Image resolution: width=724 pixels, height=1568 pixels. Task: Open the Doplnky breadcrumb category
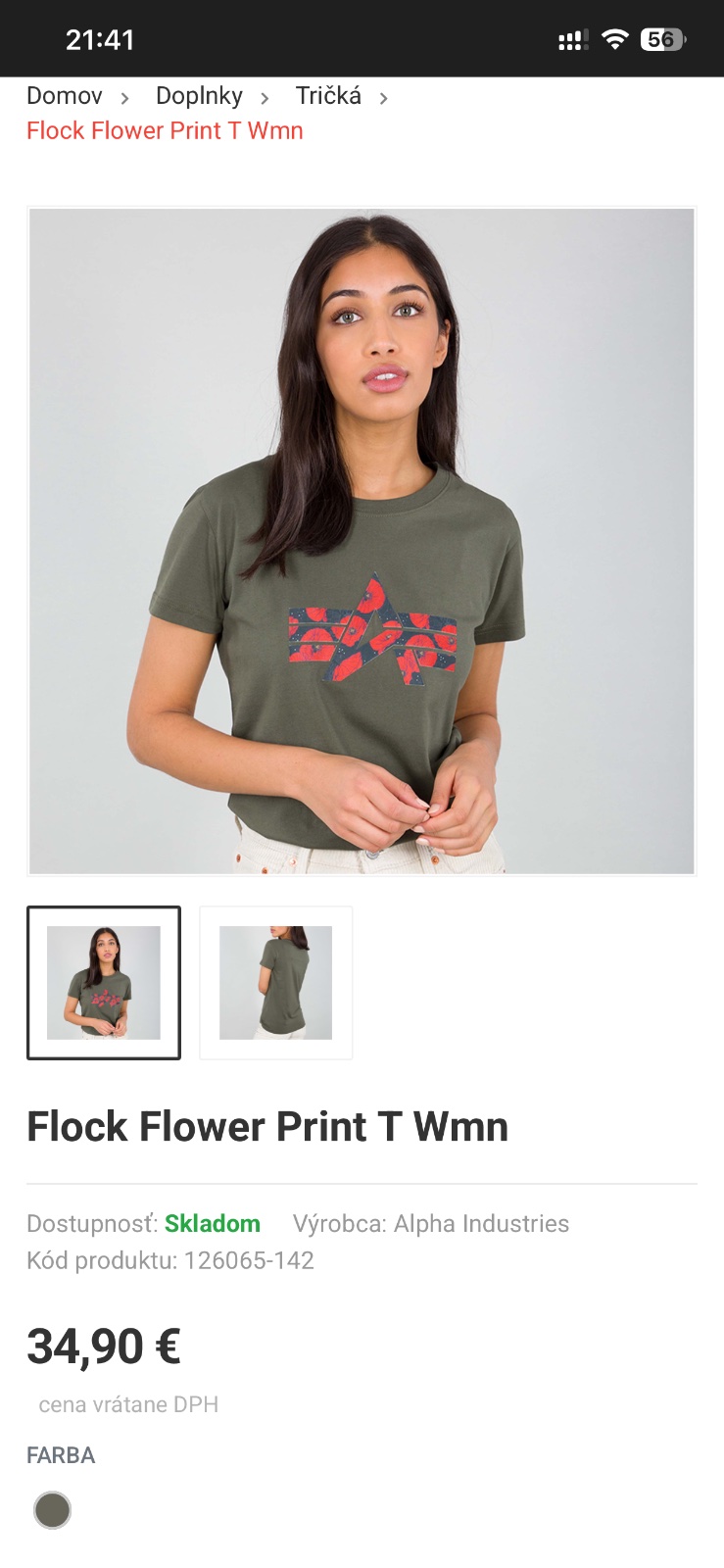click(x=199, y=96)
